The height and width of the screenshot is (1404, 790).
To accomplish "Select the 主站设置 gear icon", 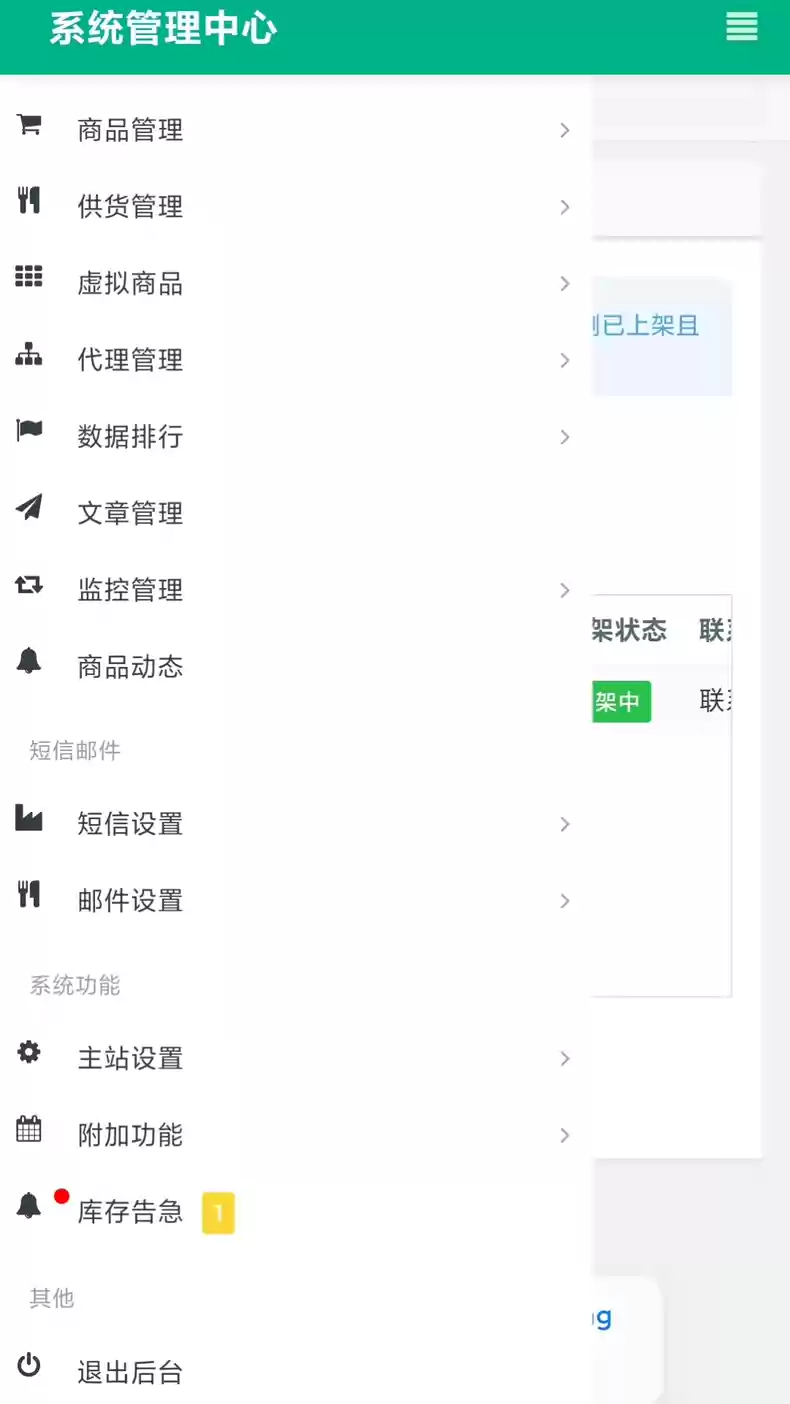I will (28, 1053).
